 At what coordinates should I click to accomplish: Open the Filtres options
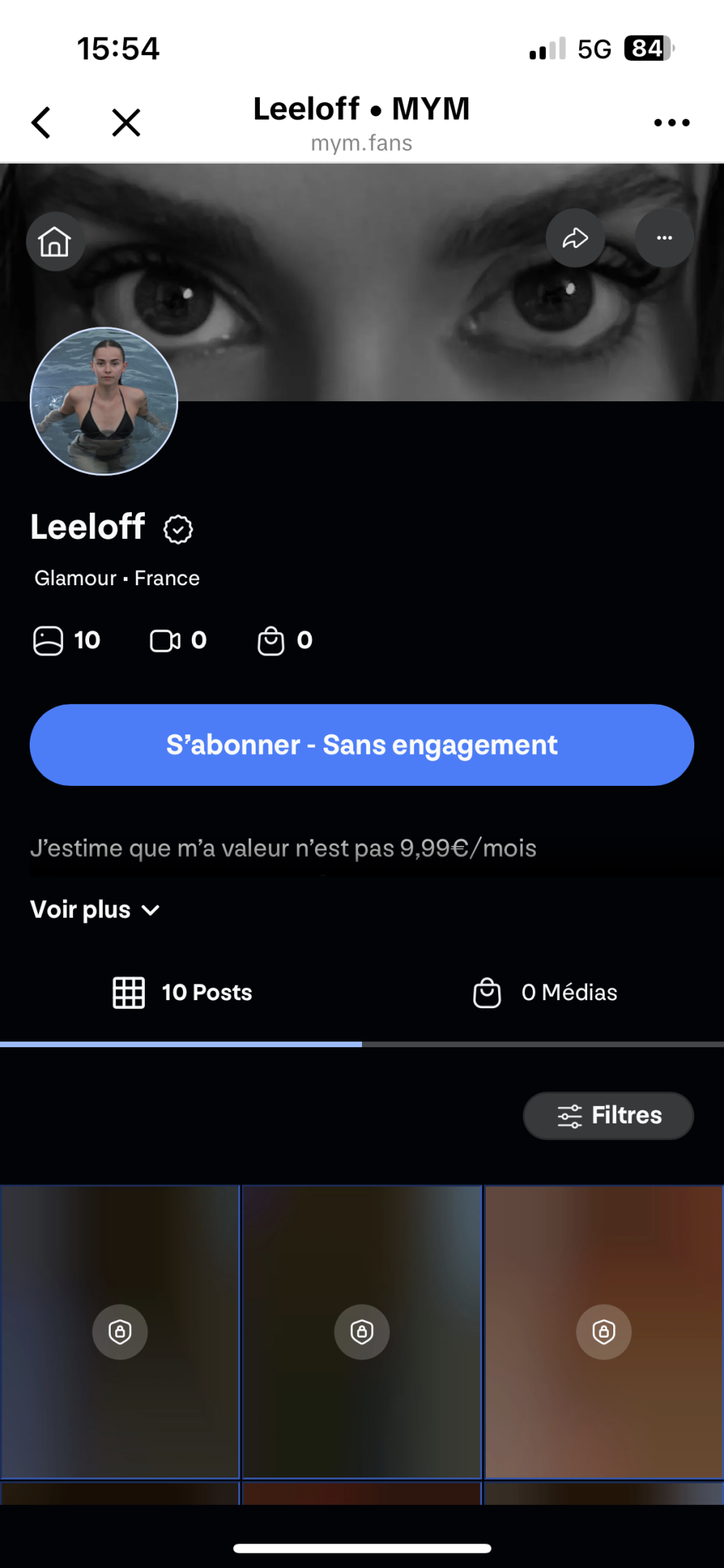coord(608,1115)
